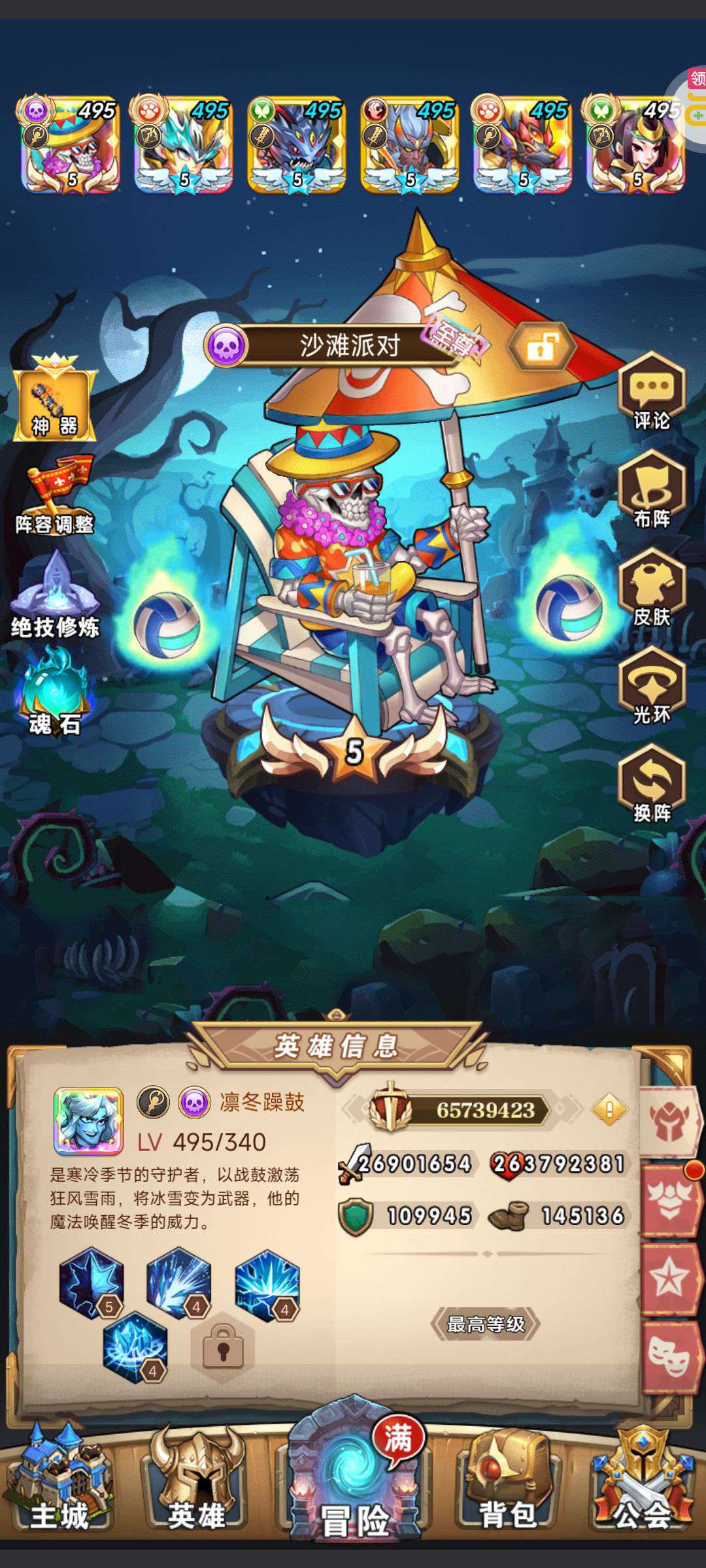Open the 神器 artifact button
The image size is (706, 1568).
(55, 399)
